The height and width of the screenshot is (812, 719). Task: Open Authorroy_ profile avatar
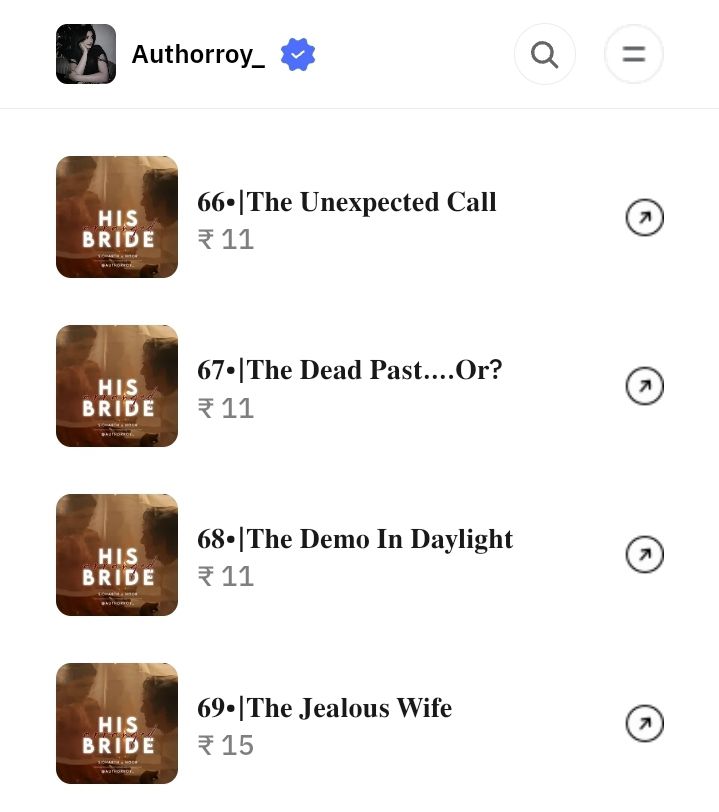[86, 54]
